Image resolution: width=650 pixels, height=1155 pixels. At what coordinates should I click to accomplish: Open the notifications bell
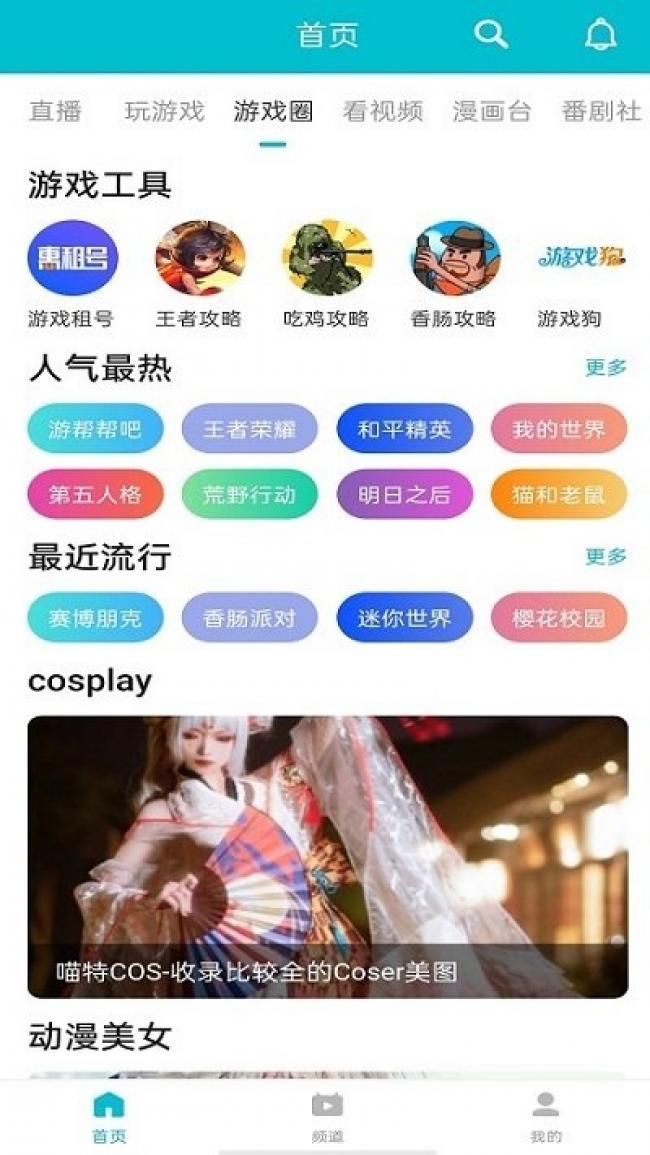click(600, 35)
